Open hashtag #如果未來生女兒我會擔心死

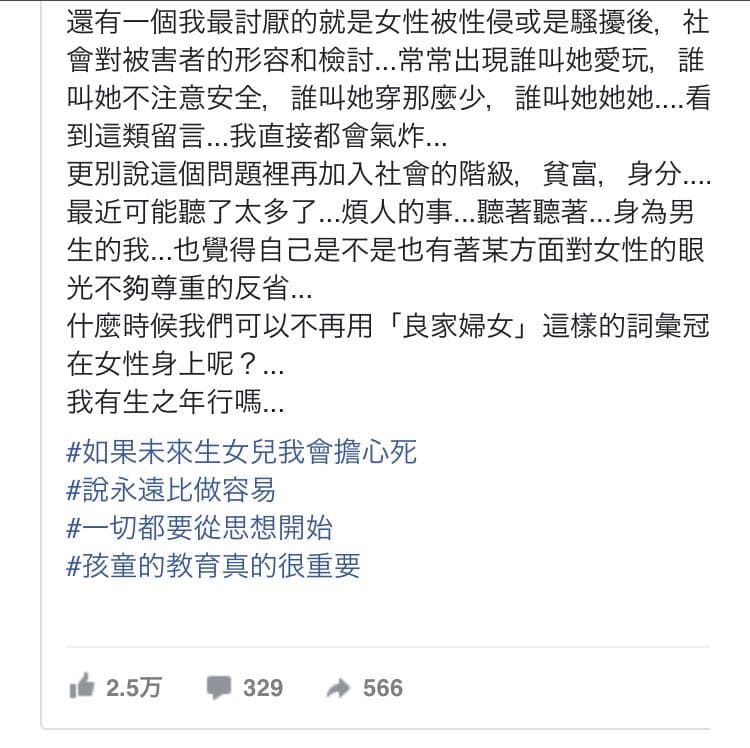241,452
